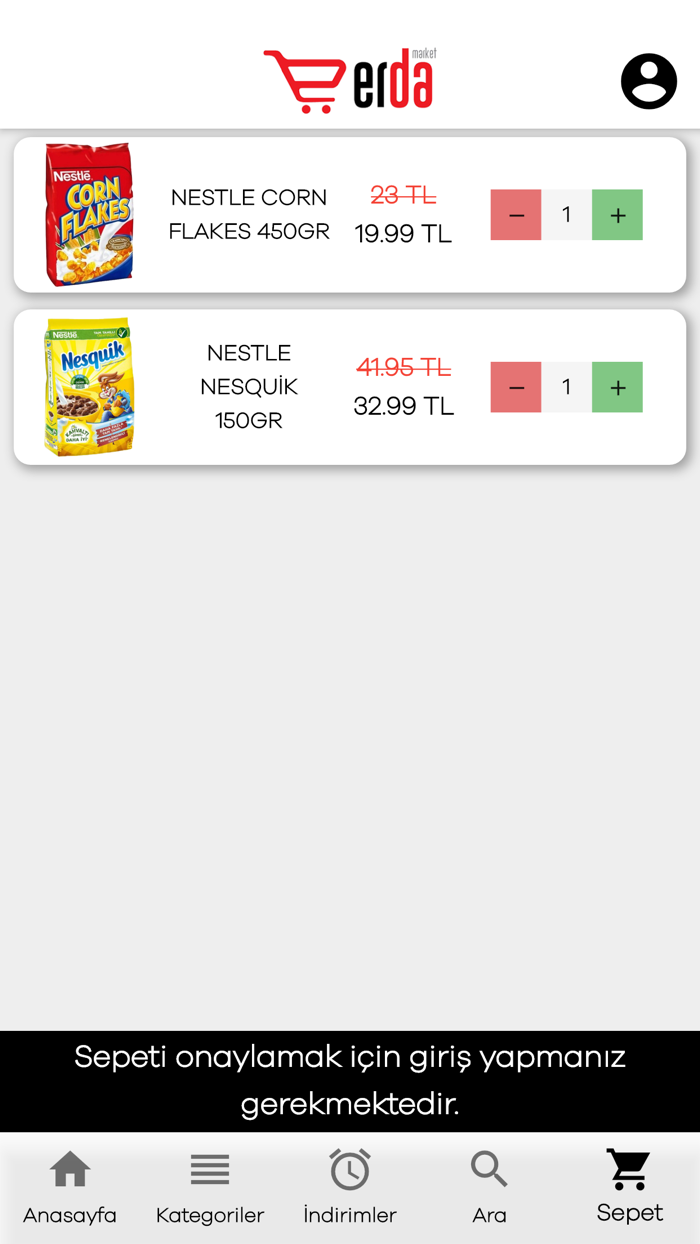Open the İndirimler tab
This screenshot has width=700, height=1244.
click(x=350, y=1188)
